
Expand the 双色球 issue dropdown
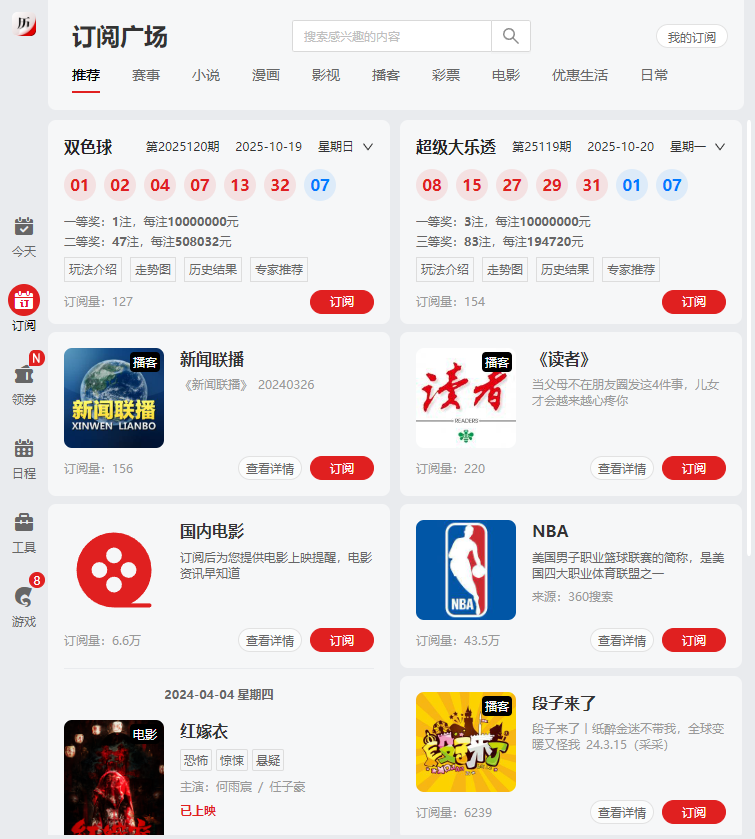(x=368, y=147)
